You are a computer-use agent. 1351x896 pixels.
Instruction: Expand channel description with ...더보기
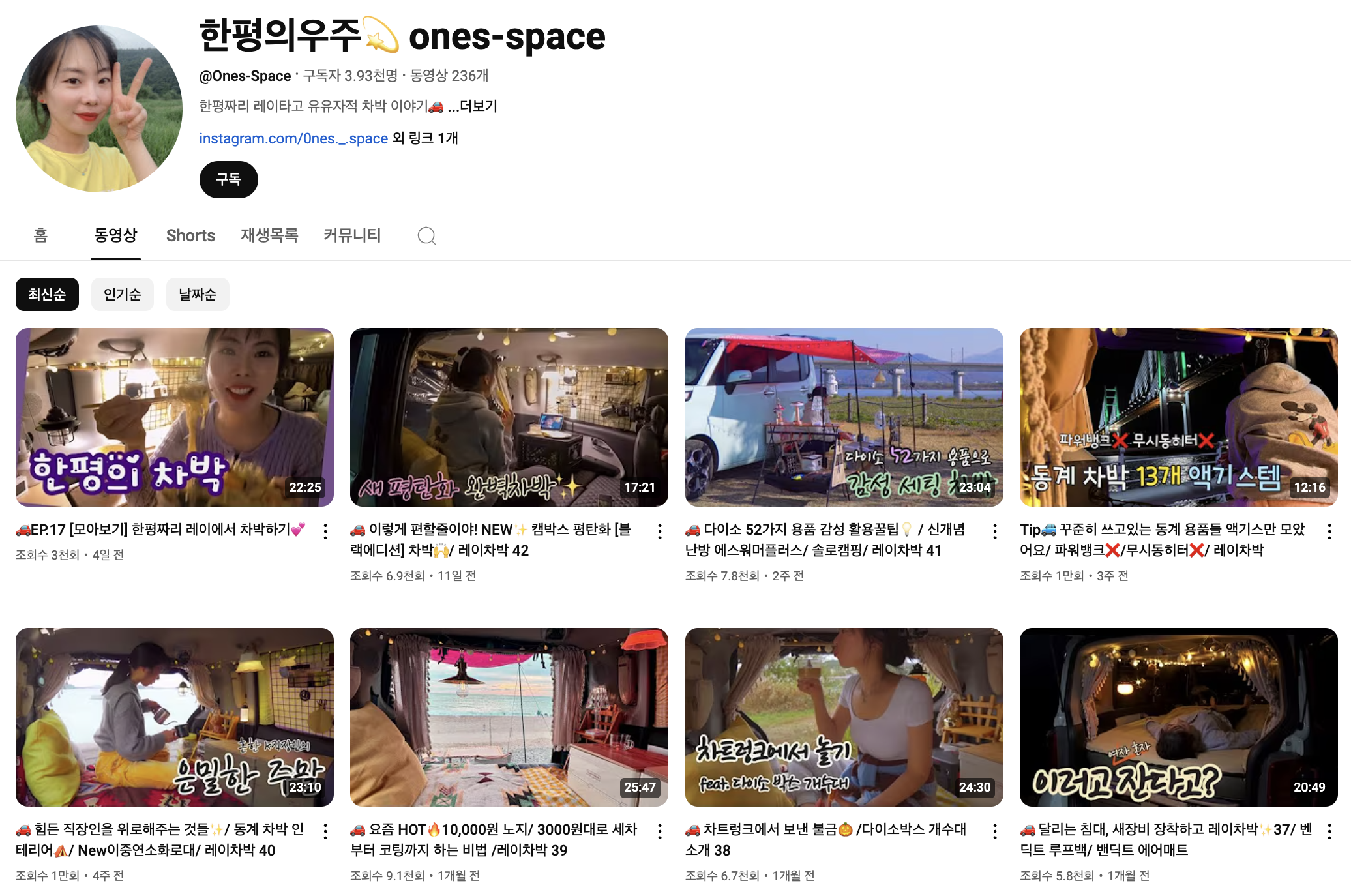[x=473, y=106]
